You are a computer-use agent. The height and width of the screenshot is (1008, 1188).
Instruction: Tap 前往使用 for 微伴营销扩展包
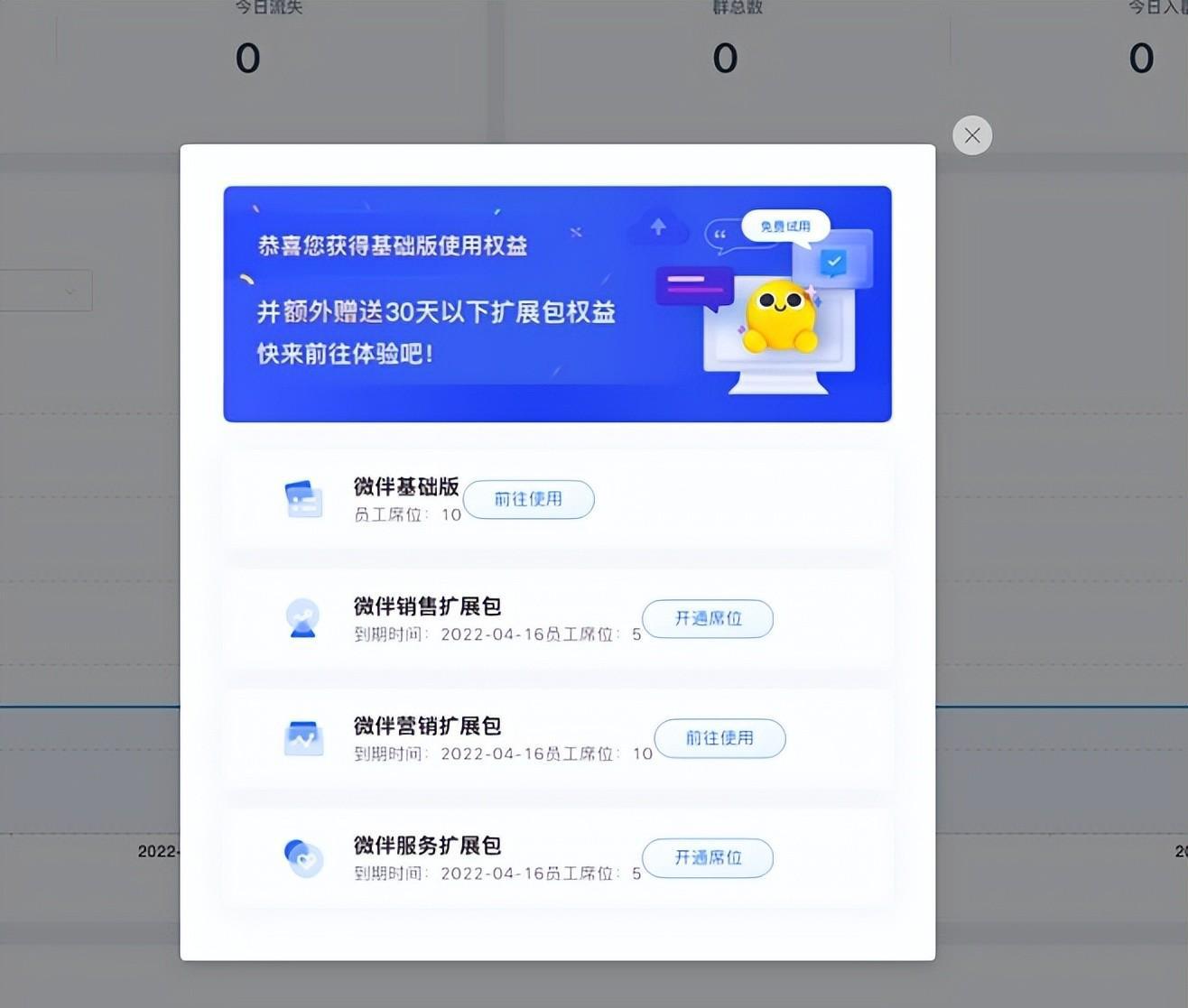[719, 738]
